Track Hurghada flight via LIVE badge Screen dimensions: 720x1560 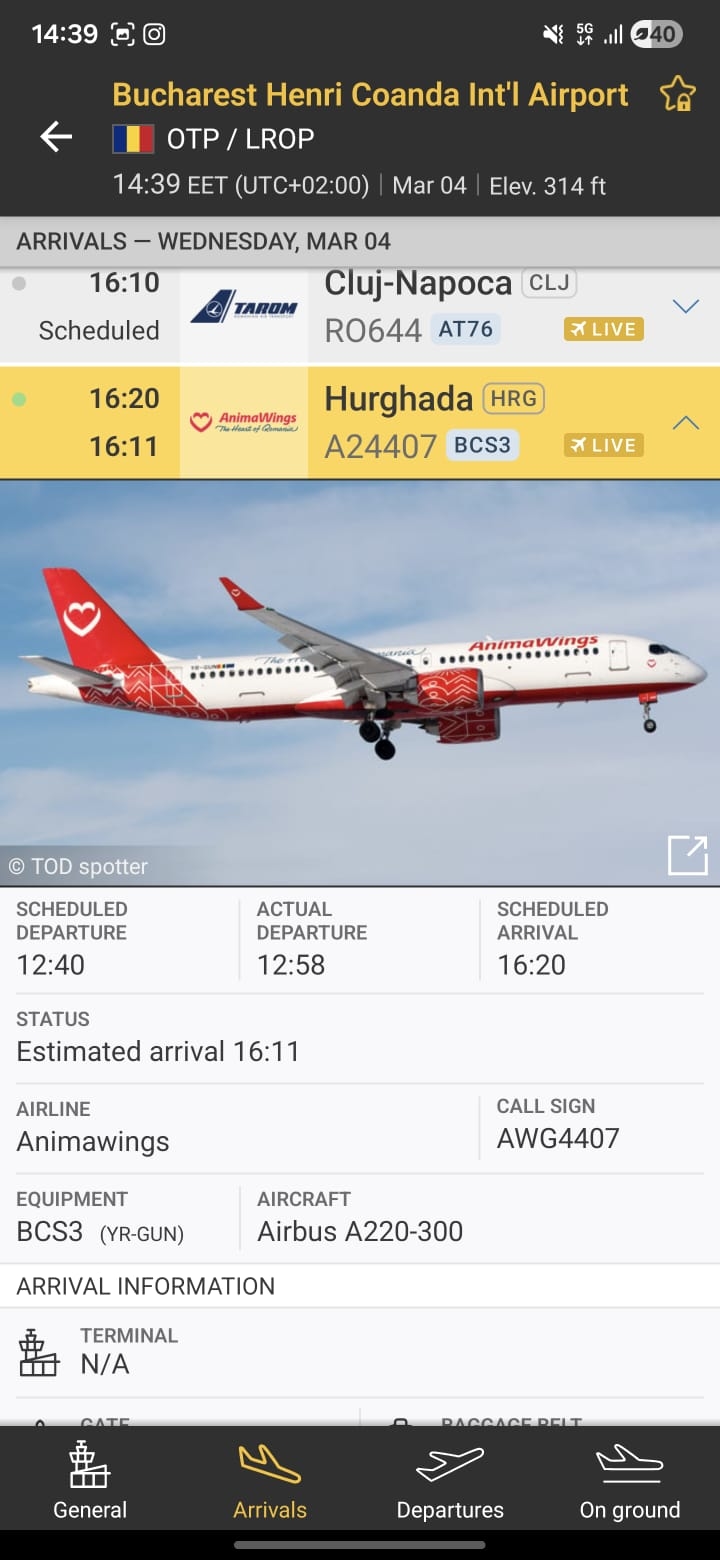pyautogui.click(x=603, y=445)
